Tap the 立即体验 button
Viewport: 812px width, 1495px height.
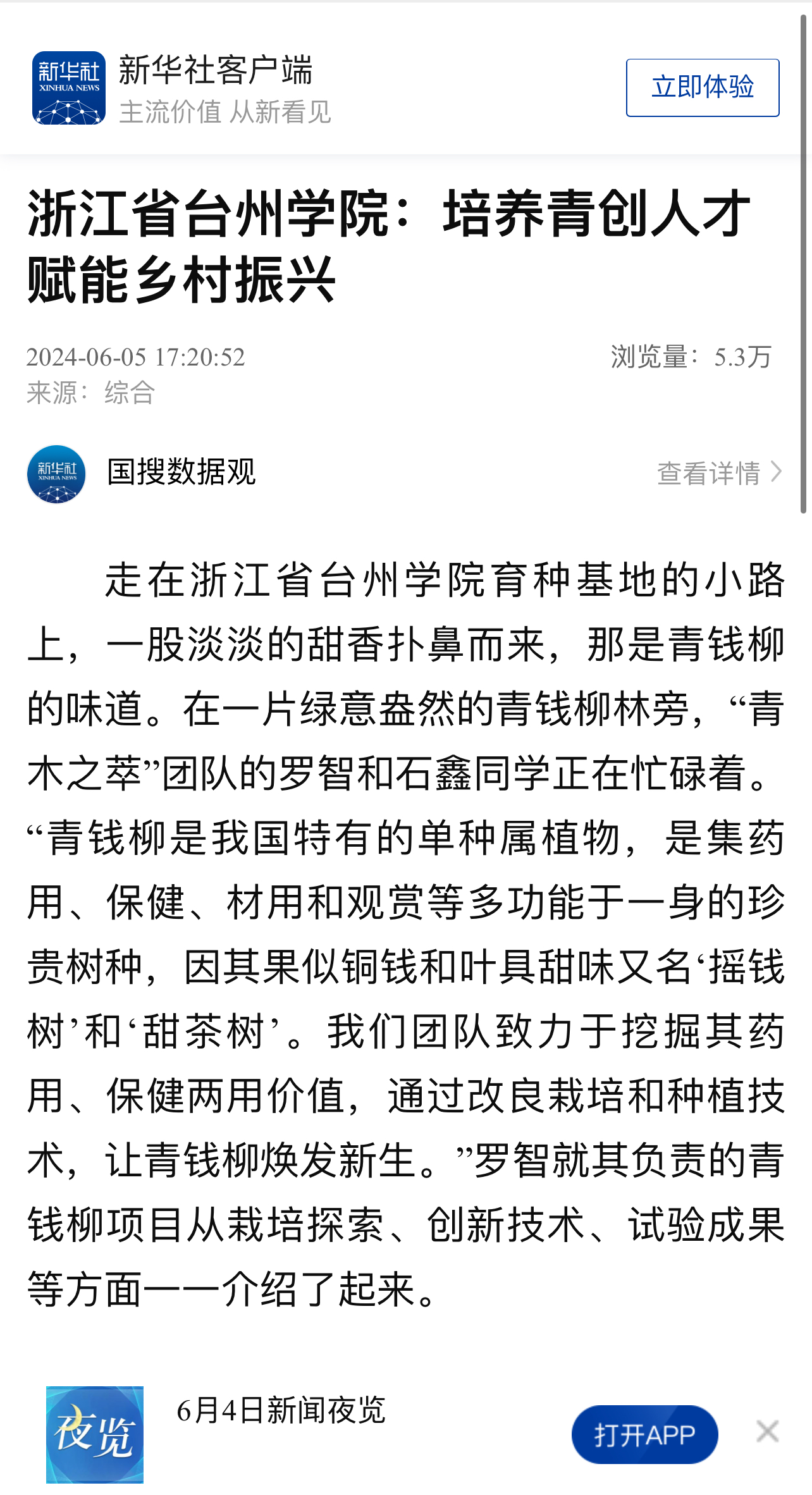tap(702, 87)
